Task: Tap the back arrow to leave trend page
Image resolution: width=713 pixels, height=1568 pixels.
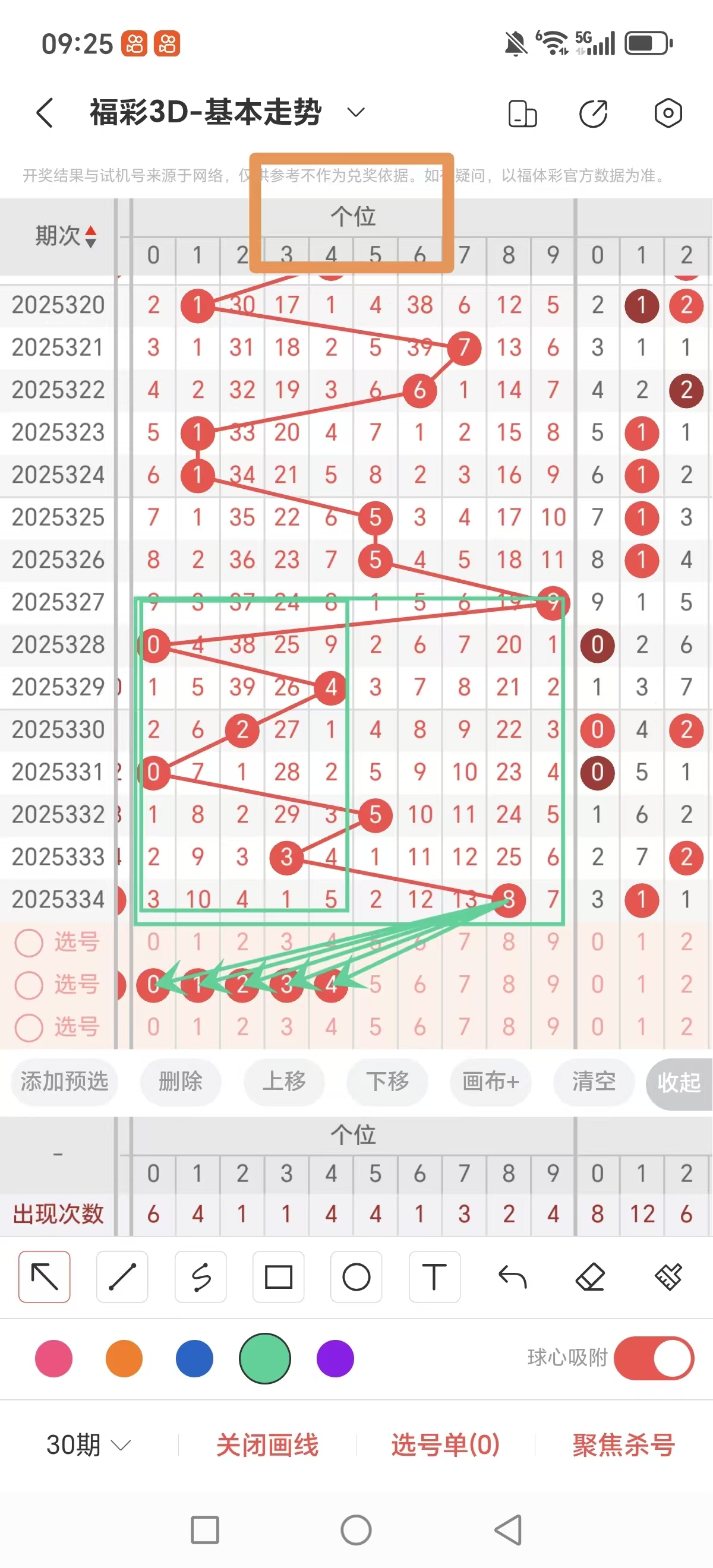Action: pos(44,113)
